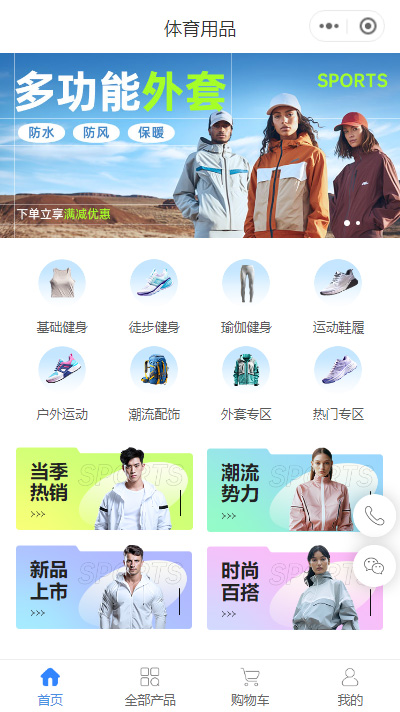Open the 户外运动 category
This screenshot has width=400, height=712.
(x=62, y=384)
